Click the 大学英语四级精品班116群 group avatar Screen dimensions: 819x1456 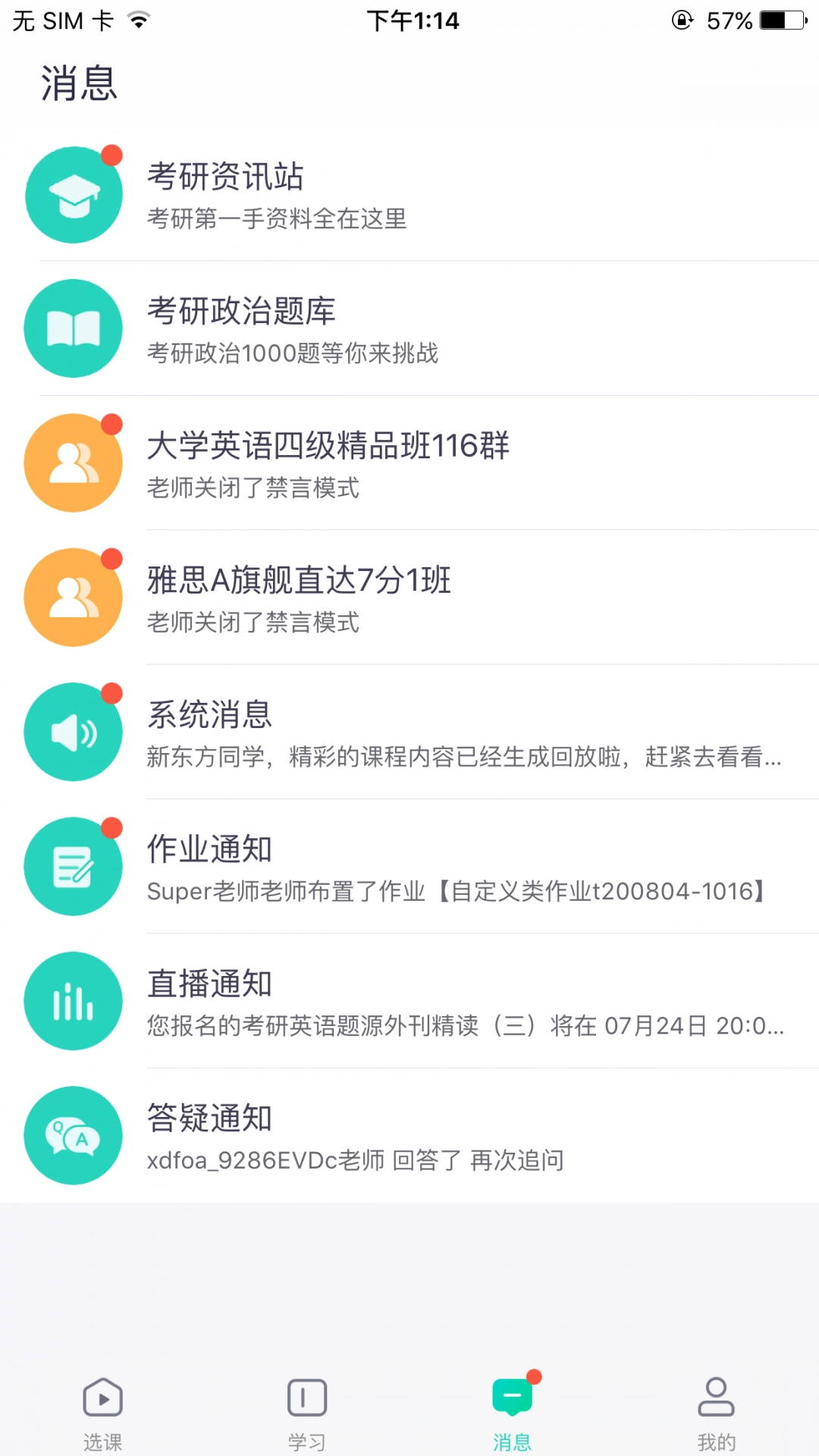pyautogui.click(x=73, y=463)
